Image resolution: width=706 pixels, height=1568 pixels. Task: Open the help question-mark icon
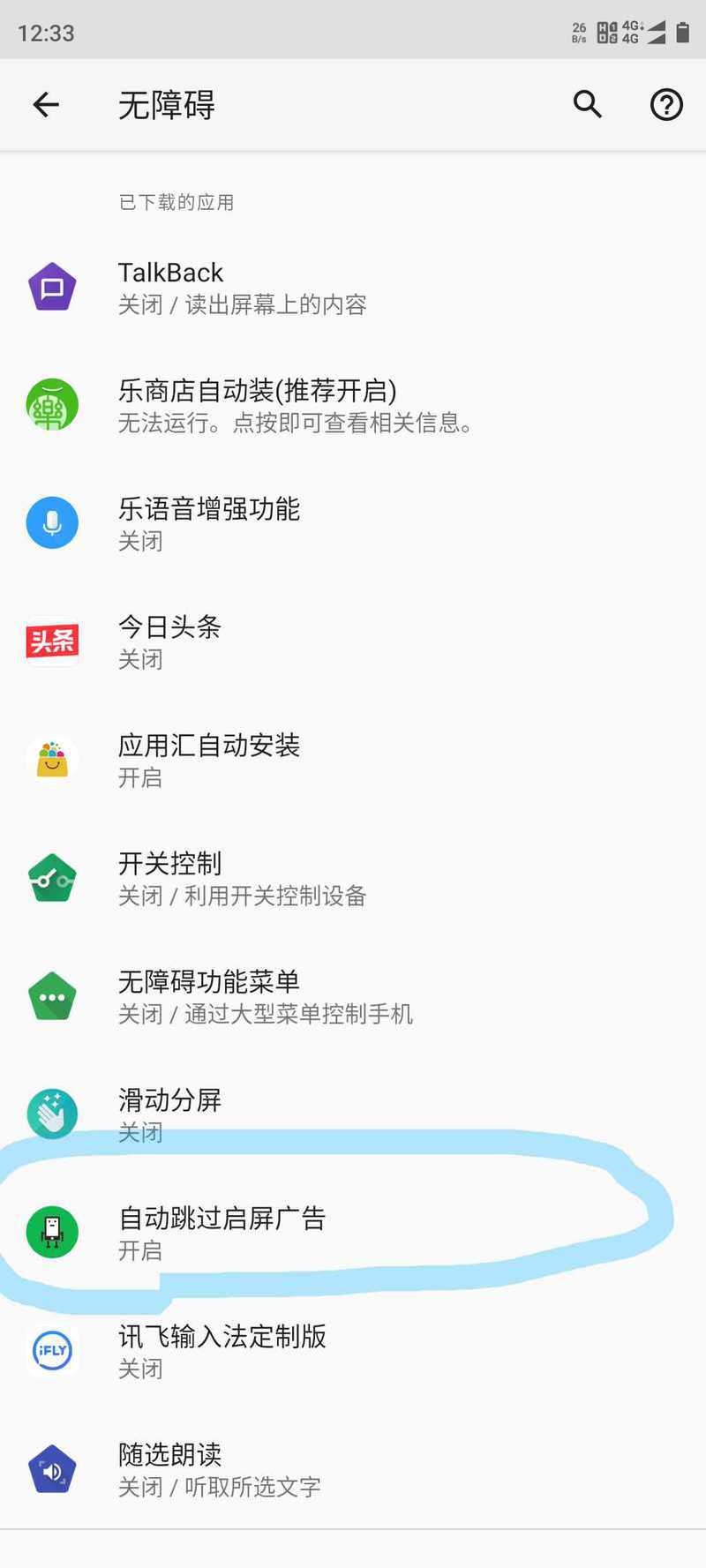click(x=666, y=105)
